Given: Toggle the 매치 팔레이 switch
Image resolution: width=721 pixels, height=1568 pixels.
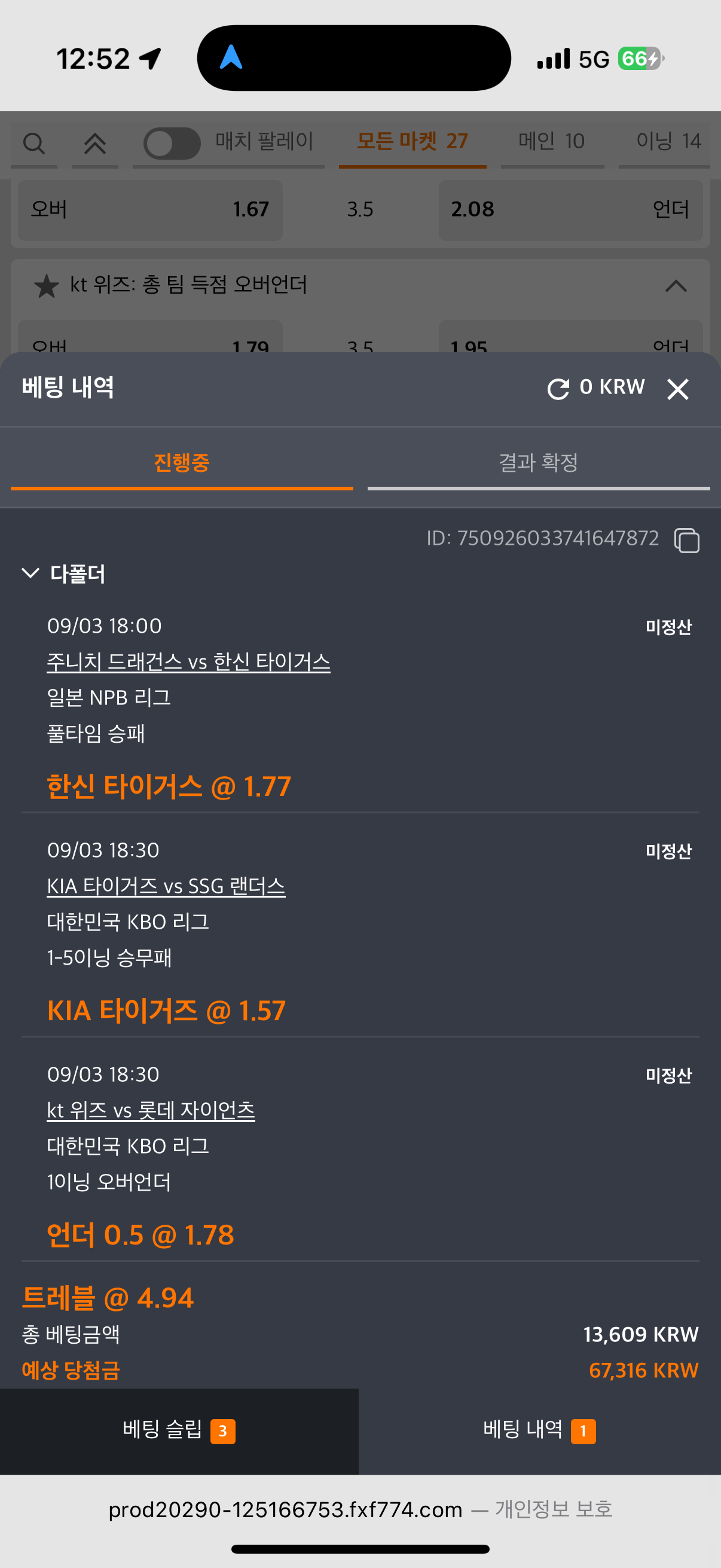Looking at the screenshot, I should pyautogui.click(x=172, y=144).
